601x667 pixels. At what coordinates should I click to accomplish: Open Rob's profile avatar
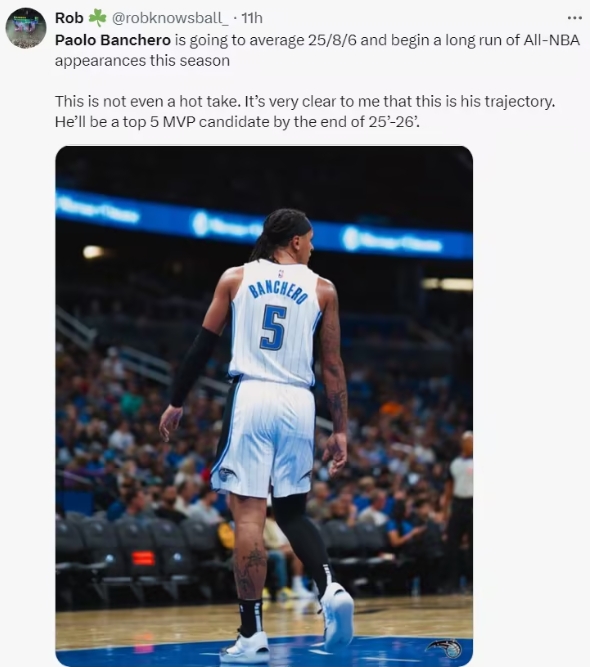point(25,28)
